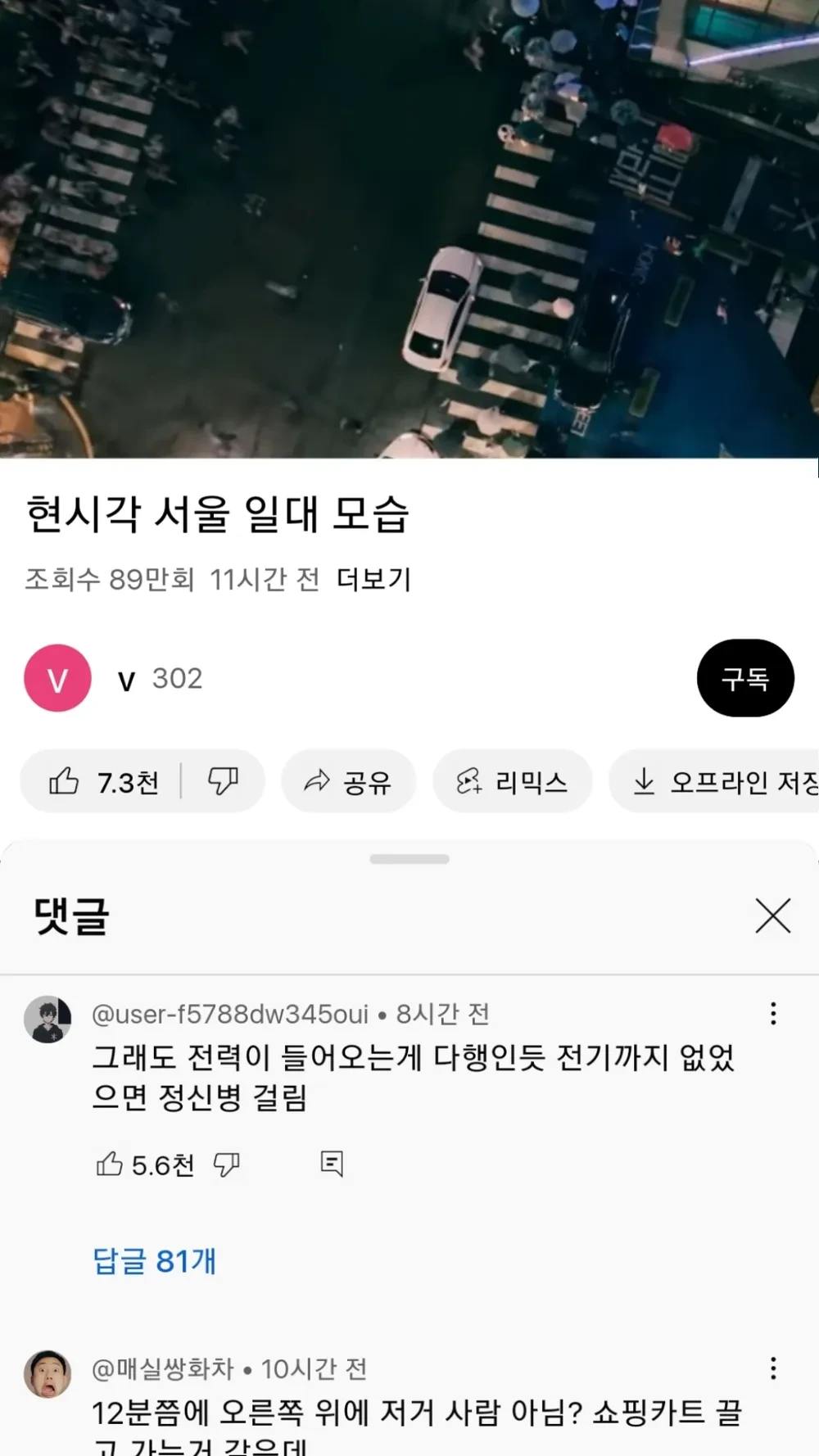819x1456 pixels.
Task: Select the 리믹스 remix icon
Action: tap(468, 781)
